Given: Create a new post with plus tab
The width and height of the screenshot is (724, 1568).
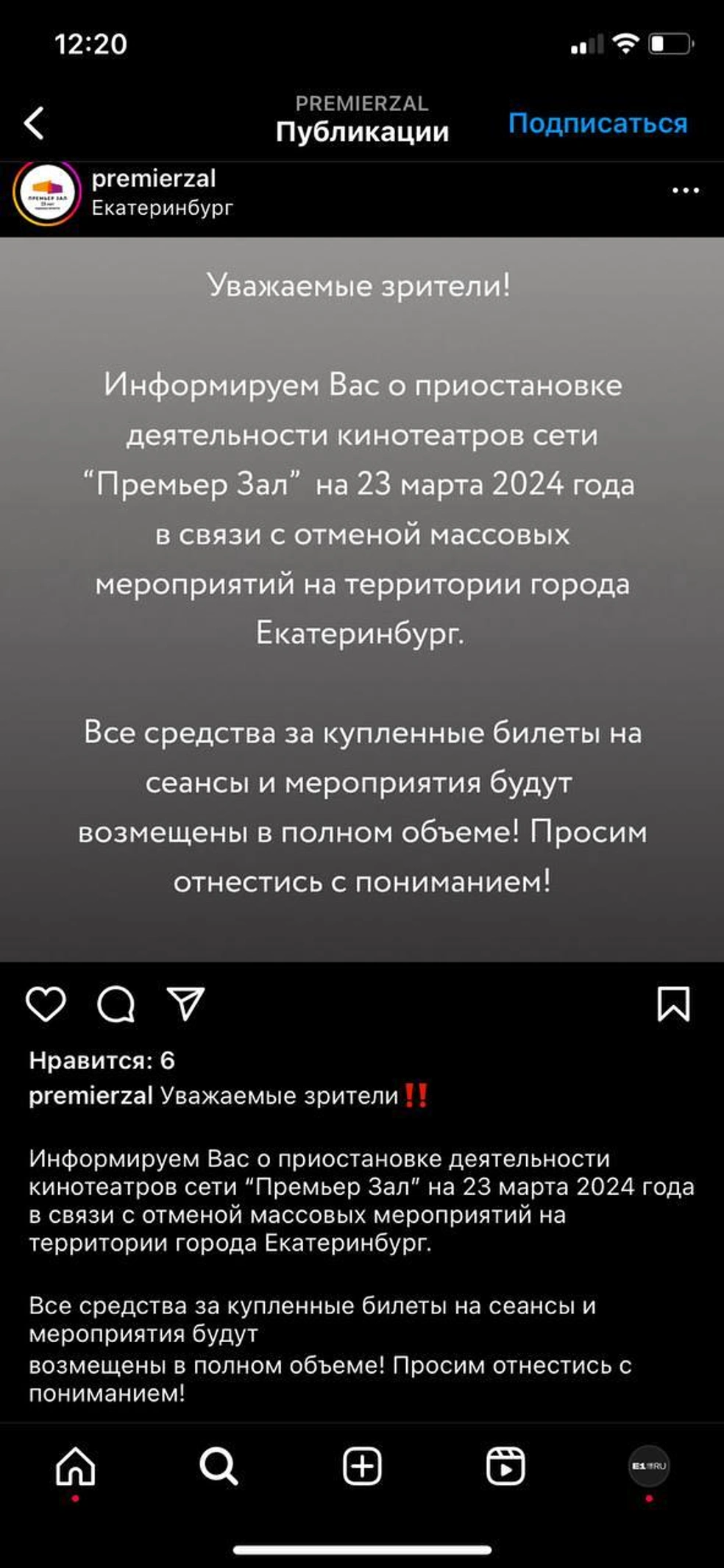Looking at the screenshot, I should pyautogui.click(x=362, y=1466).
